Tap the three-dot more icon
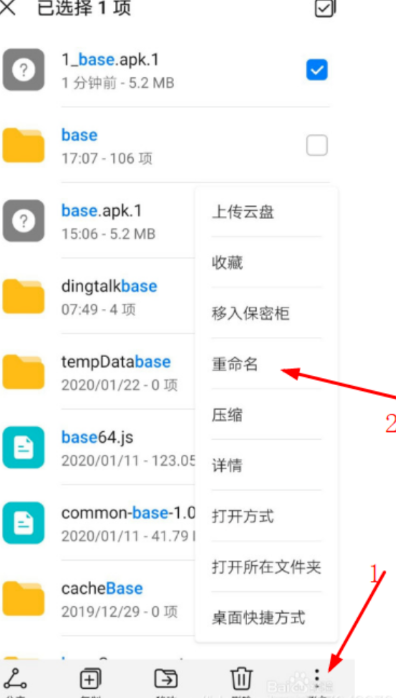Screen dimensions: 396x698 point(316,678)
